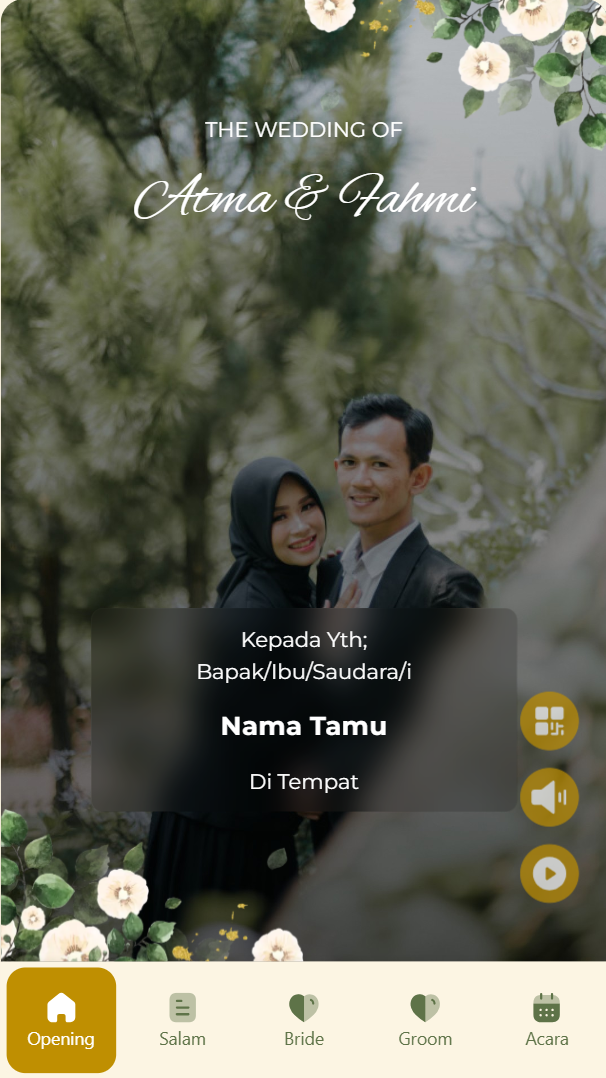Mute the background music
This screenshot has height=1078, width=606.
549,797
